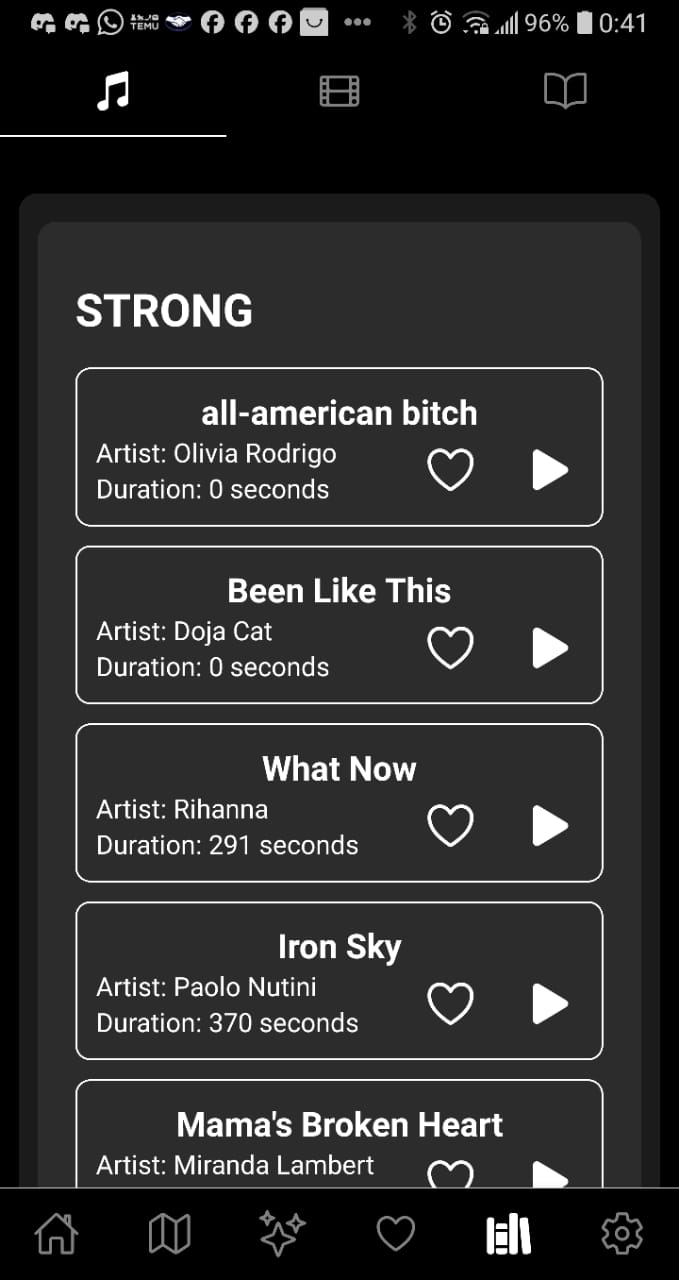Heart the song What Now
Viewport: 679px width, 1280px height.
coord(450,825)
